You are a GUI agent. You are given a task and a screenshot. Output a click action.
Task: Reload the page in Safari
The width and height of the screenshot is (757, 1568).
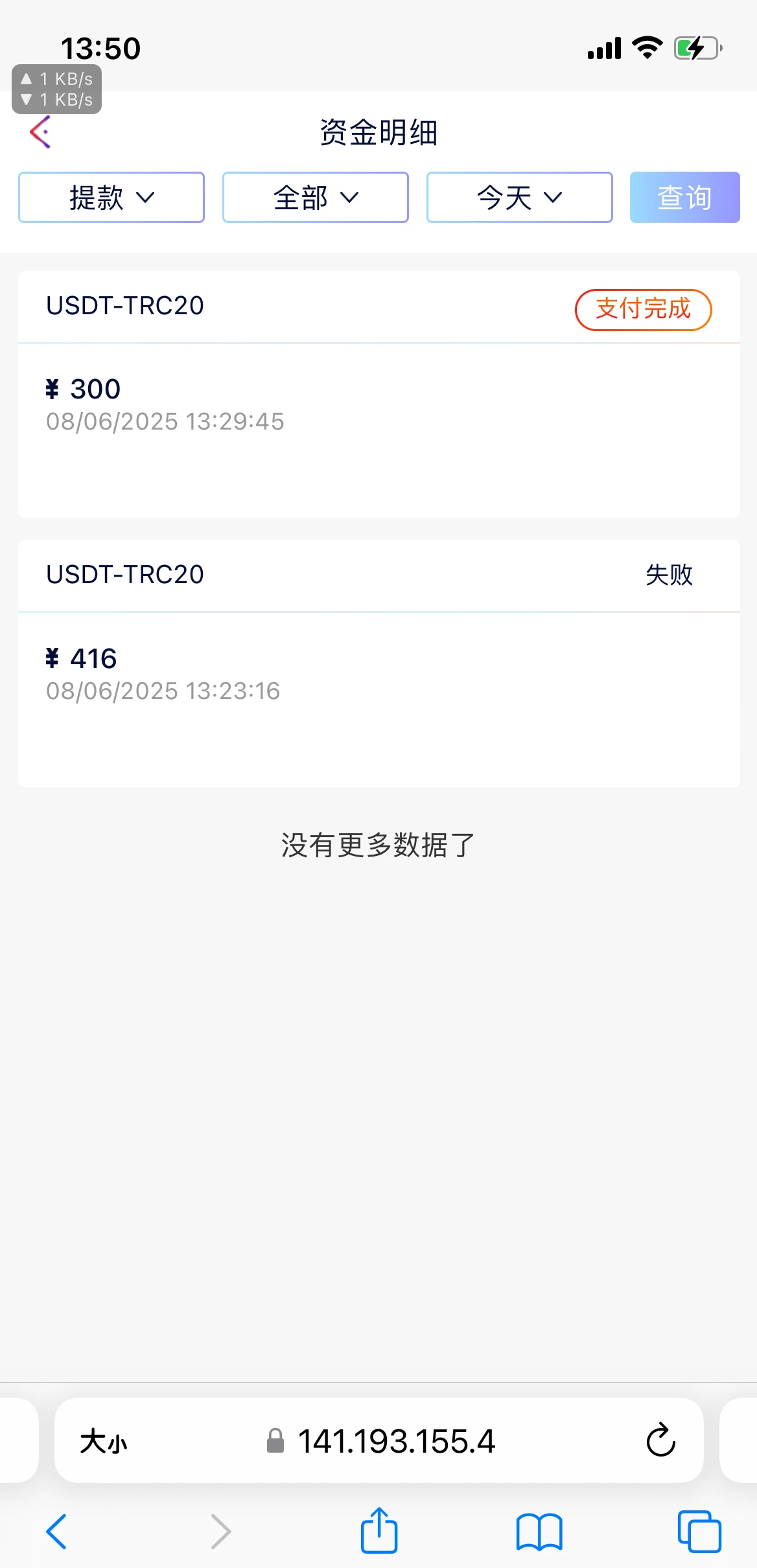click(x=660, y=1440)
